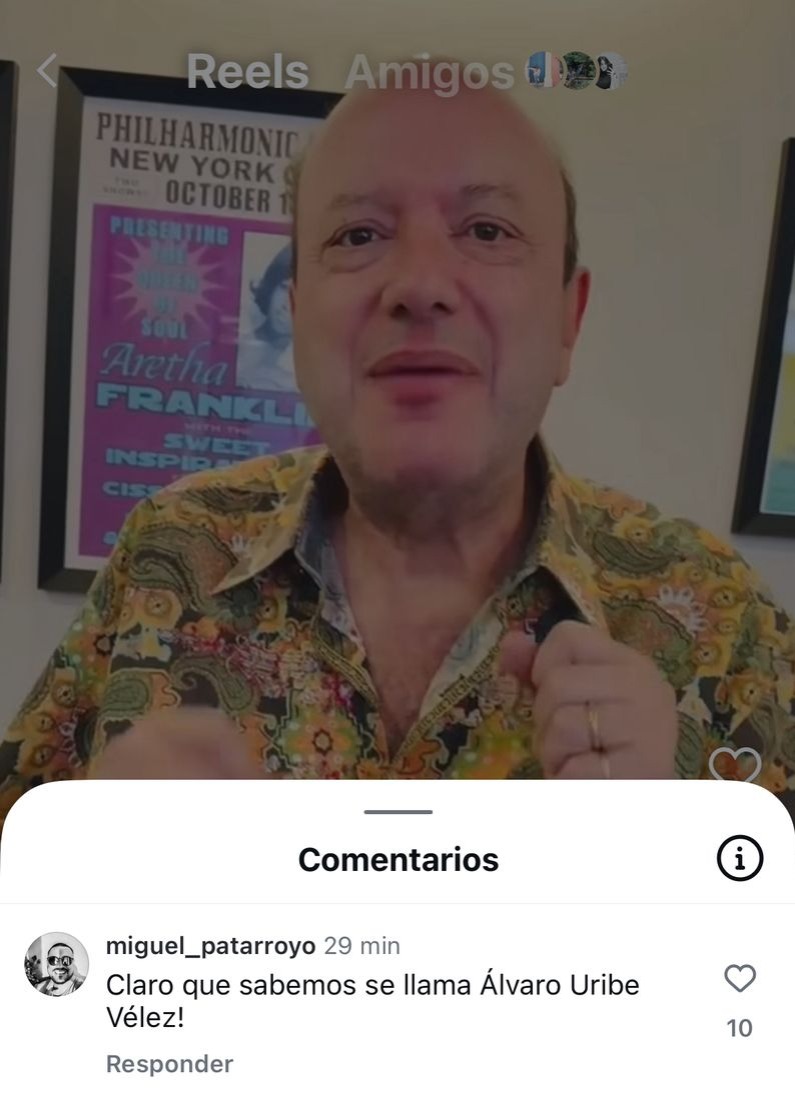Switch to the Amigos tab
Viewport: 795px width, 1106px height.
(x=430, y=72)
